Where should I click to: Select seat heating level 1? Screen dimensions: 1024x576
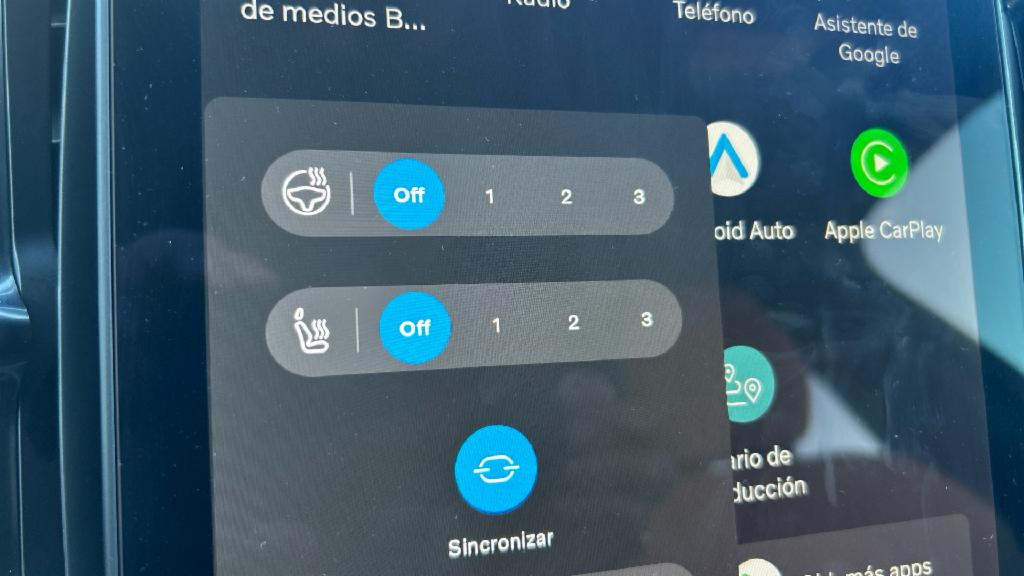pyautogui.click(x=496, y=325)
